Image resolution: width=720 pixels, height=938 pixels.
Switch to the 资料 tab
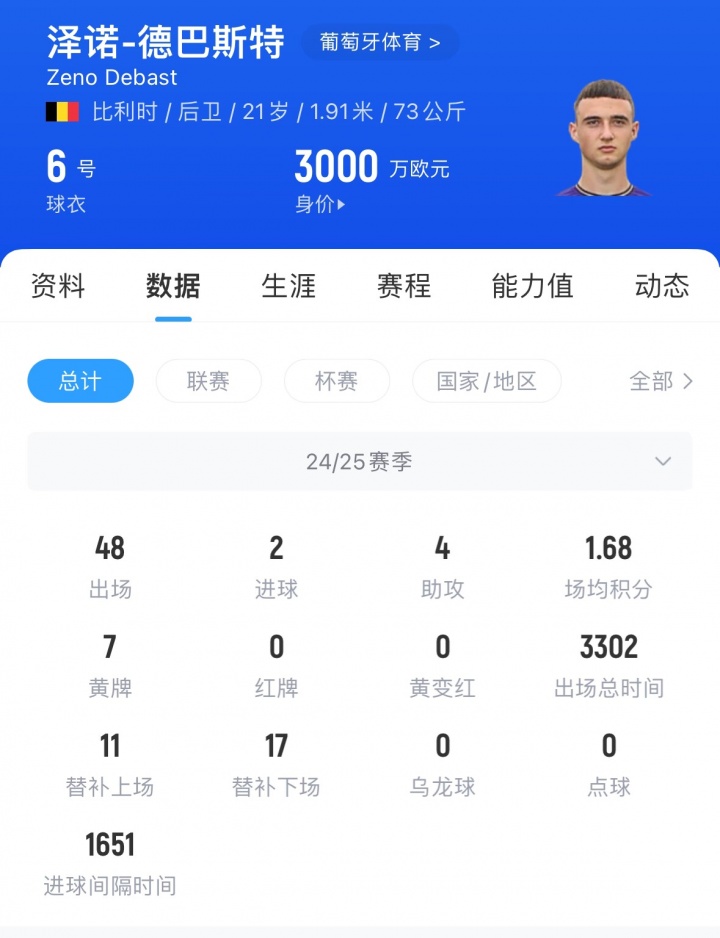58,286
